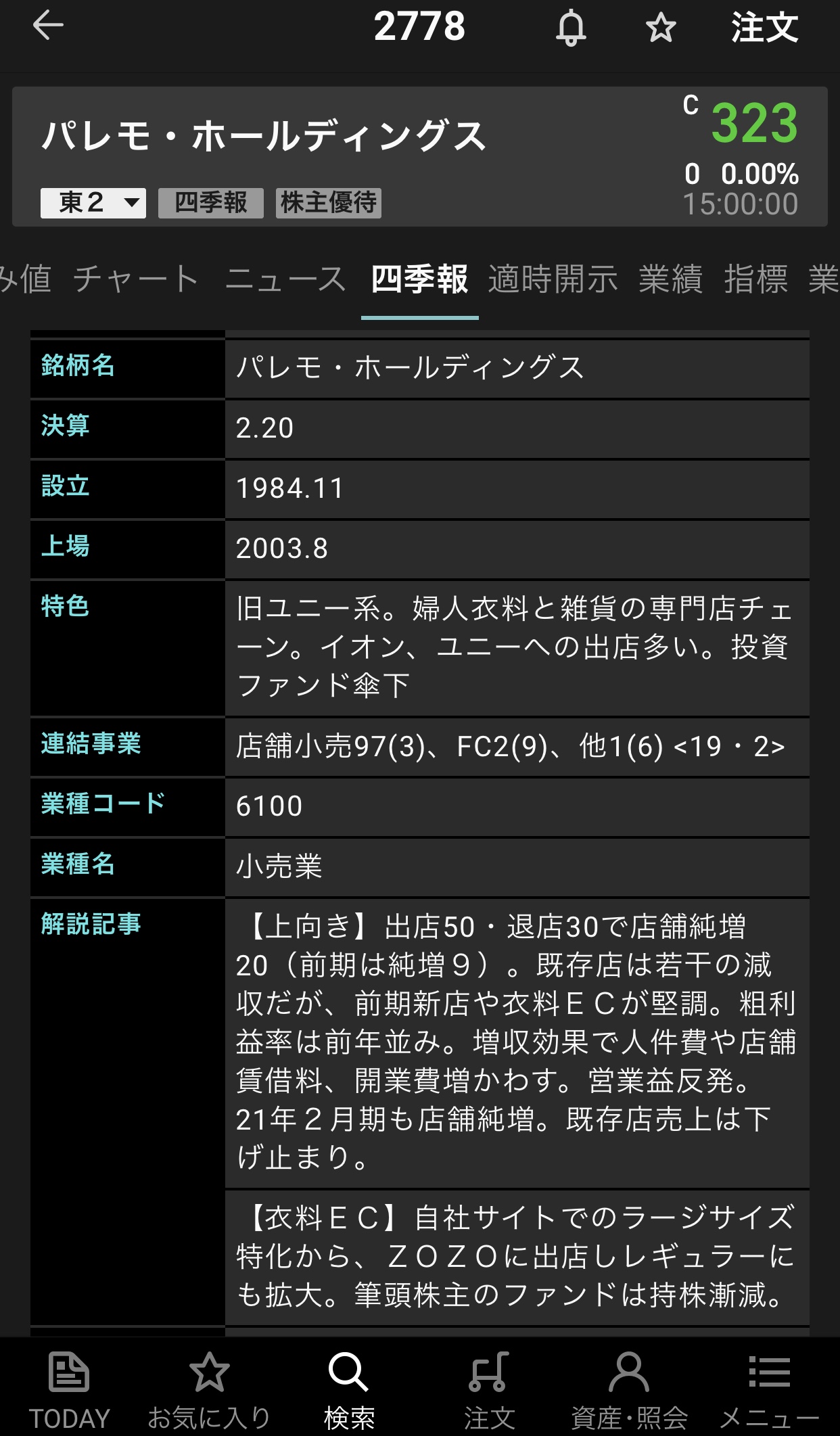Open the 株主優待 chip

[x=328, y=203]
